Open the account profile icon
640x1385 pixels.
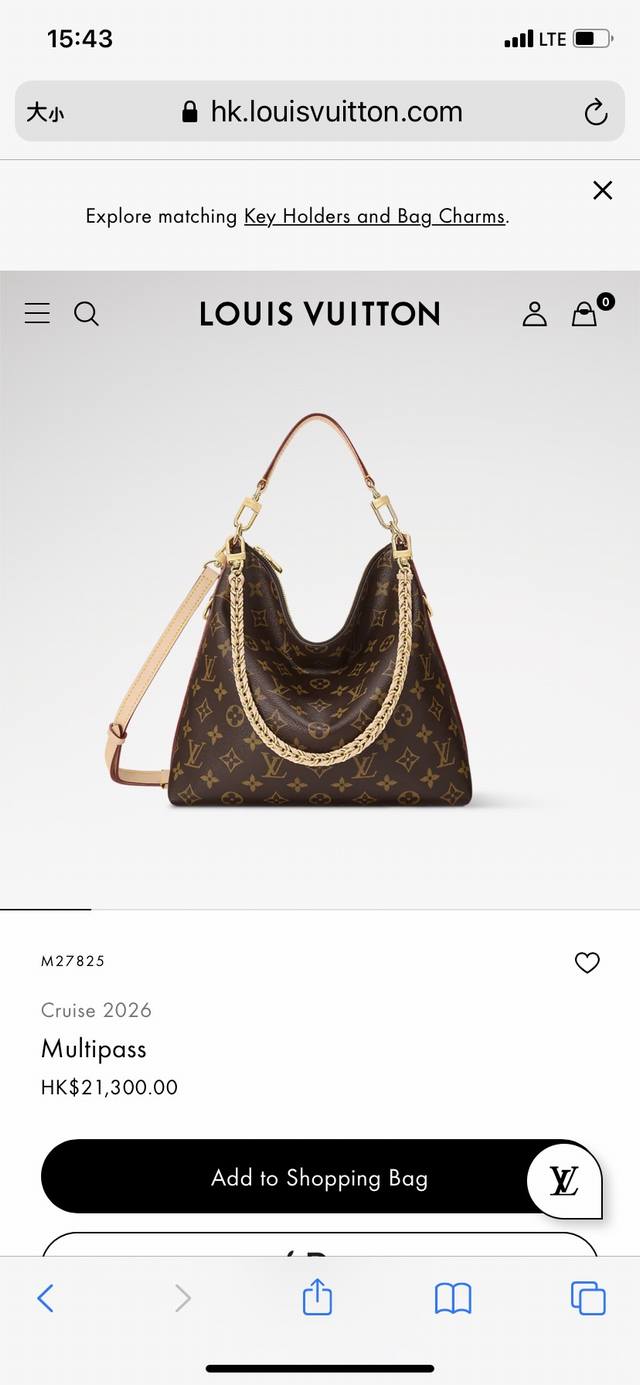535,314
